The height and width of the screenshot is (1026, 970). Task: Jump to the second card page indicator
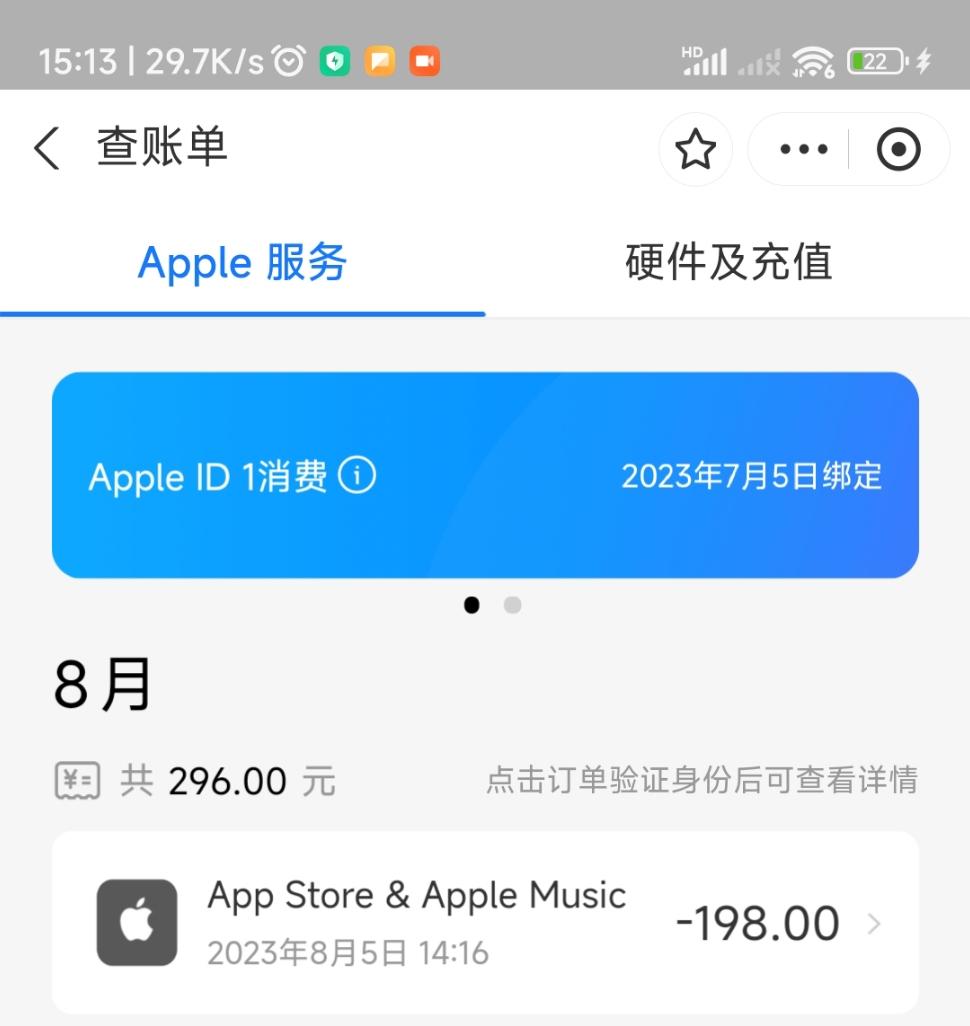click(x=512, y=605)
